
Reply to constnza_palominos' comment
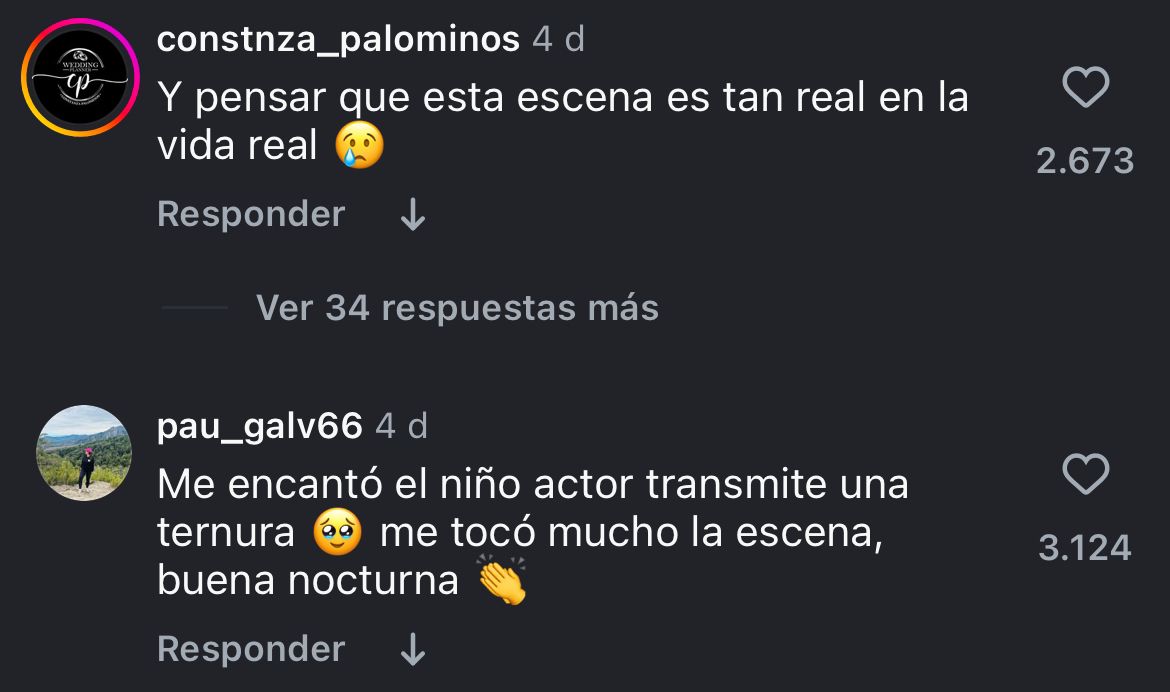pos(251,214)
